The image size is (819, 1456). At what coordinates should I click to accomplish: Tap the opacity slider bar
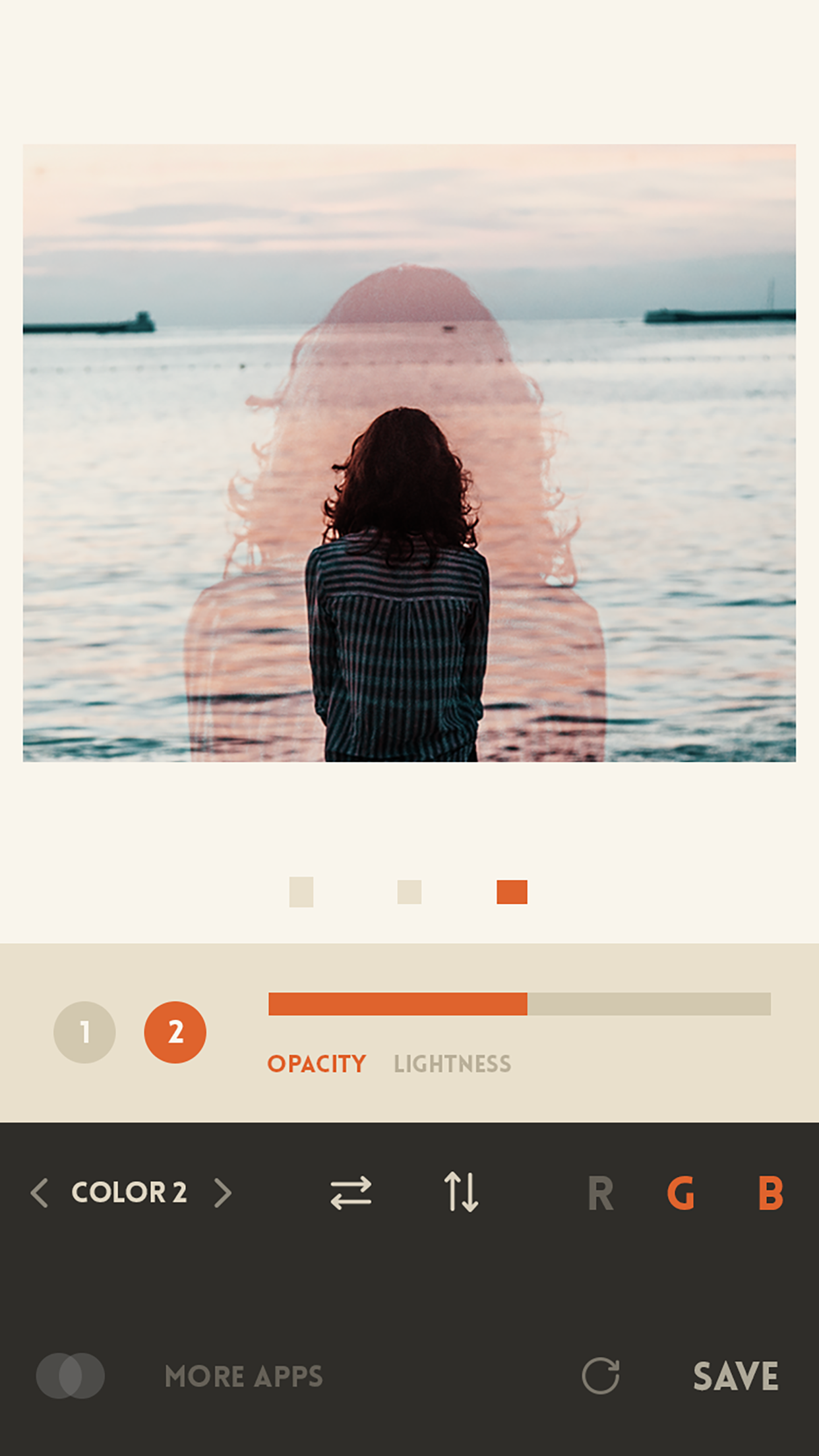[x=520, y=1004]
